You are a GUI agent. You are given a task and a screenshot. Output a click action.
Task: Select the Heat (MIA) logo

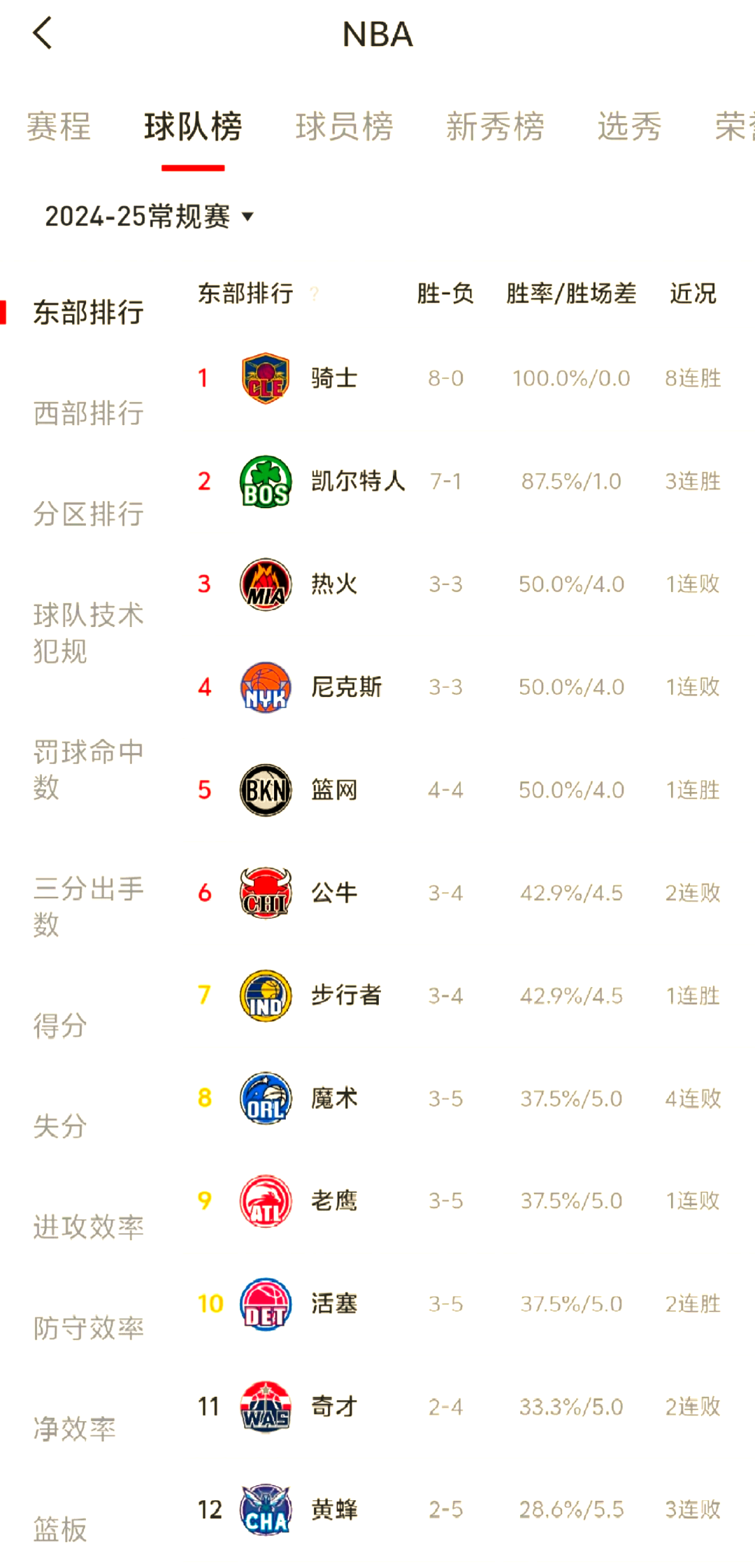coord(264,584)
